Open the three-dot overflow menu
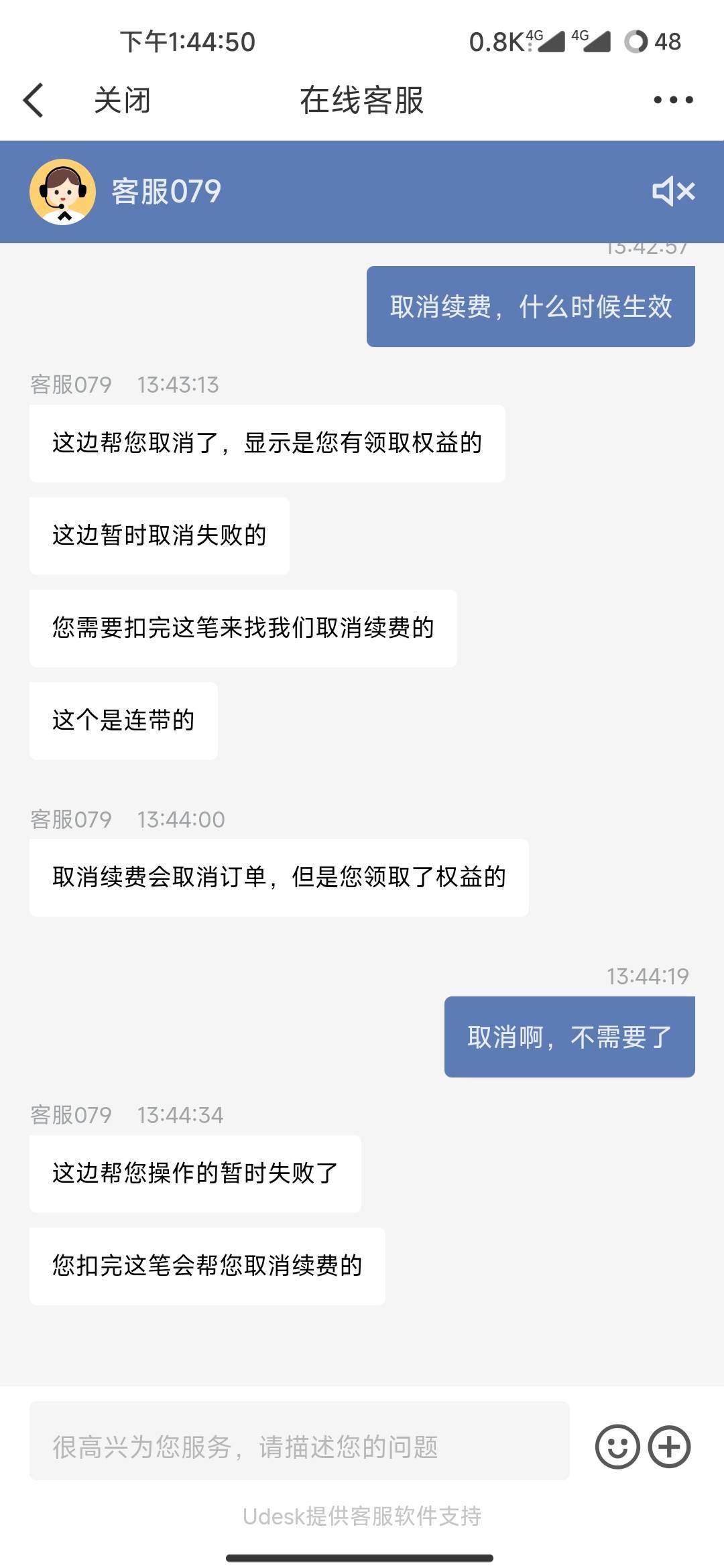 pos(673,100)
